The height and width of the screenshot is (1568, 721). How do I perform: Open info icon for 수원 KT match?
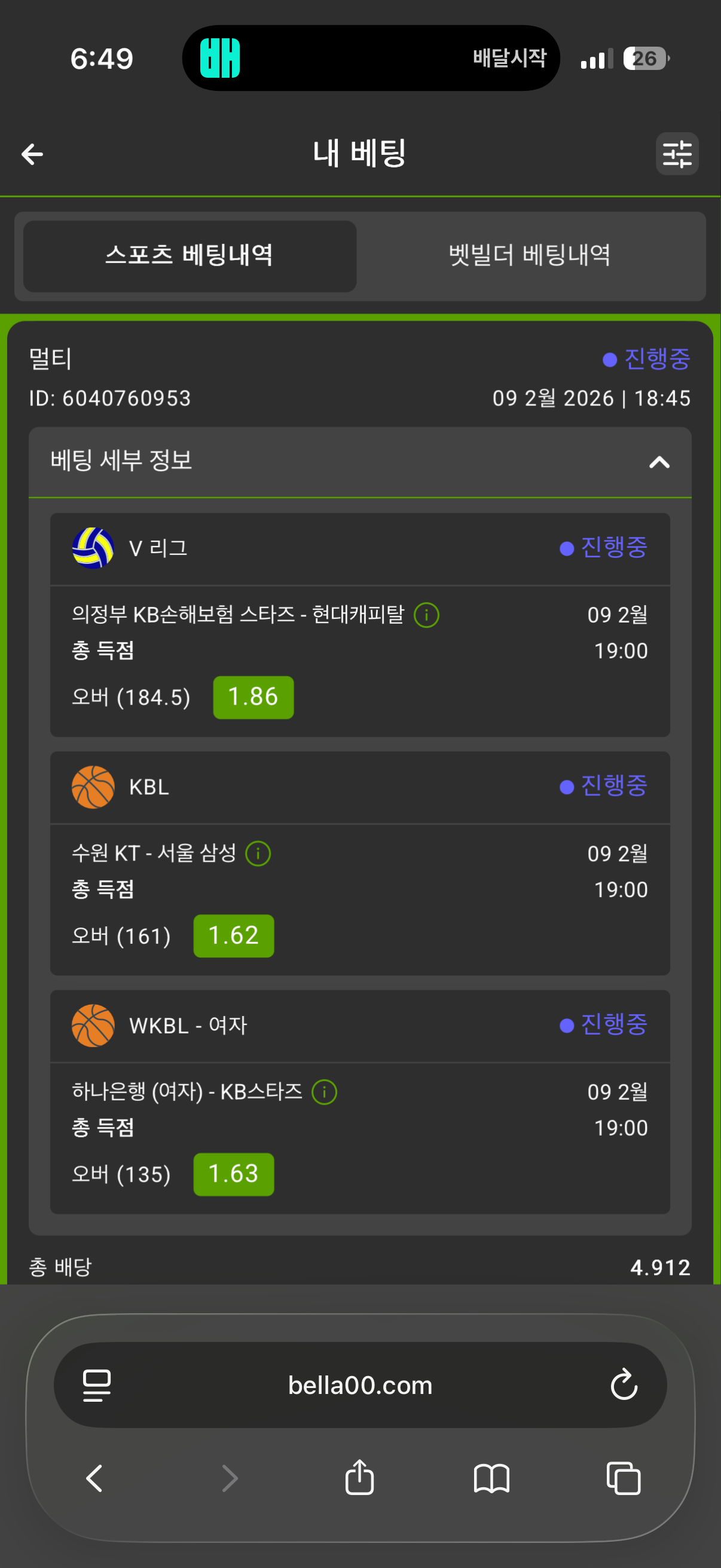tap(258, 853)
